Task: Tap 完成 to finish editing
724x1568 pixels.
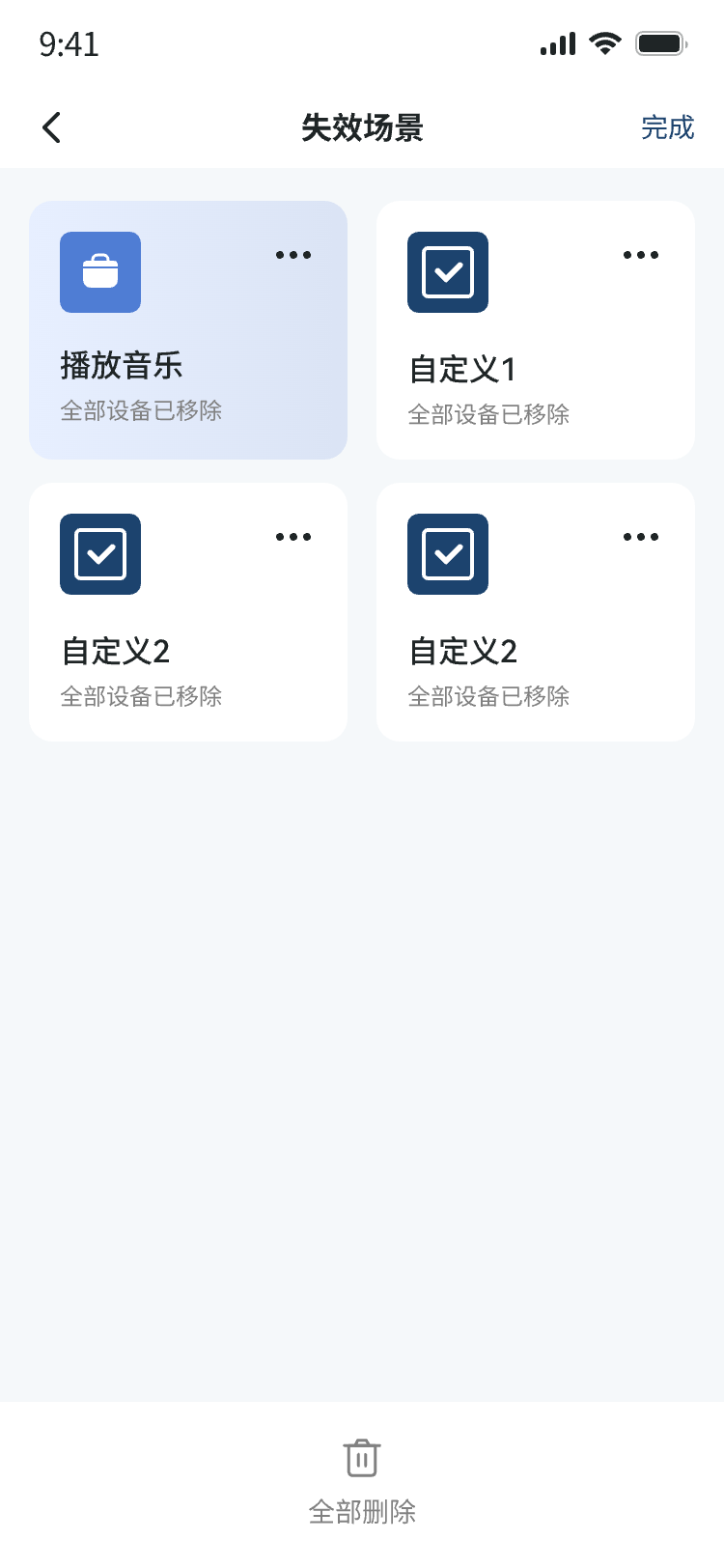Action: point(669,126)
